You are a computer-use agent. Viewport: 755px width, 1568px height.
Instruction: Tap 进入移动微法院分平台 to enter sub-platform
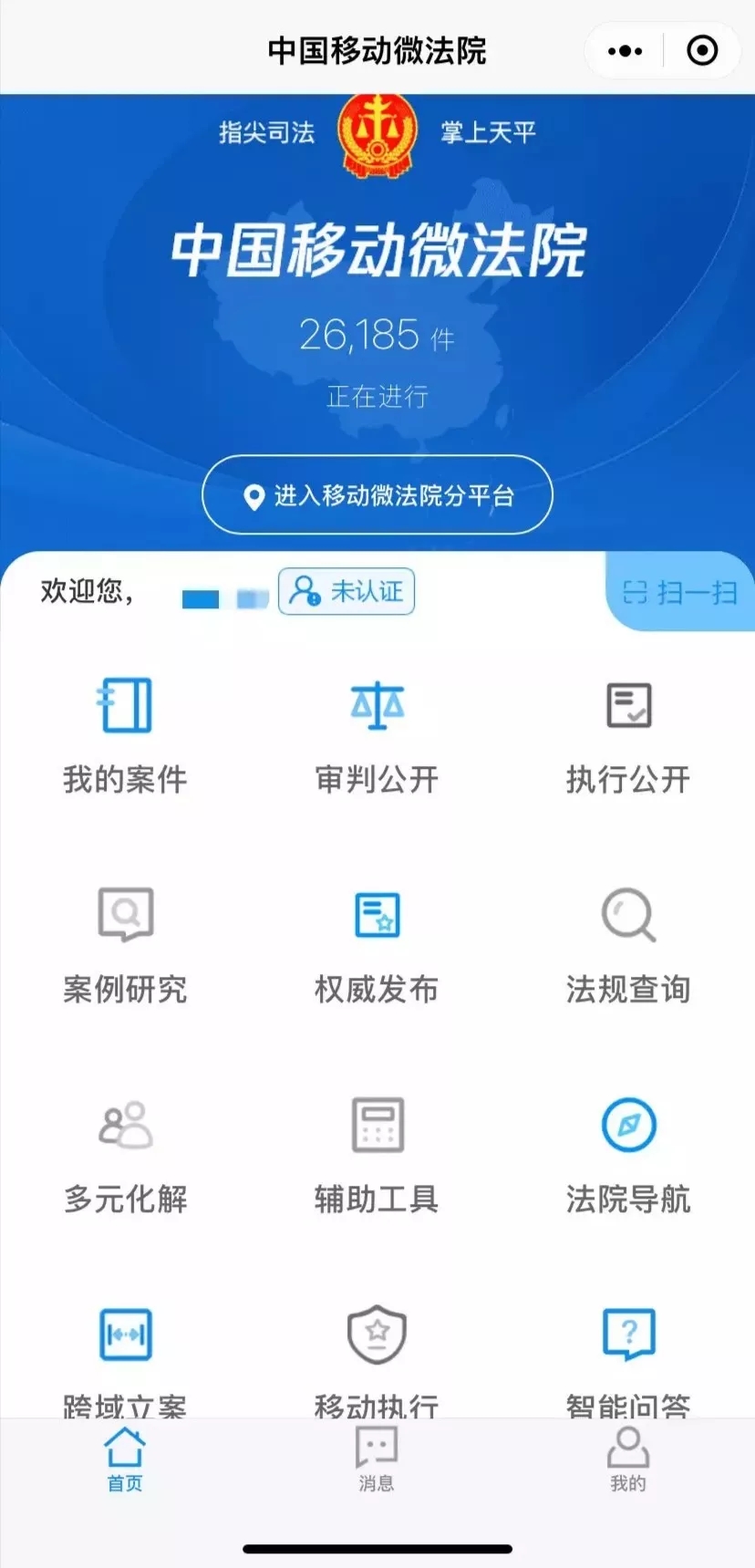[x=377, y=494]
